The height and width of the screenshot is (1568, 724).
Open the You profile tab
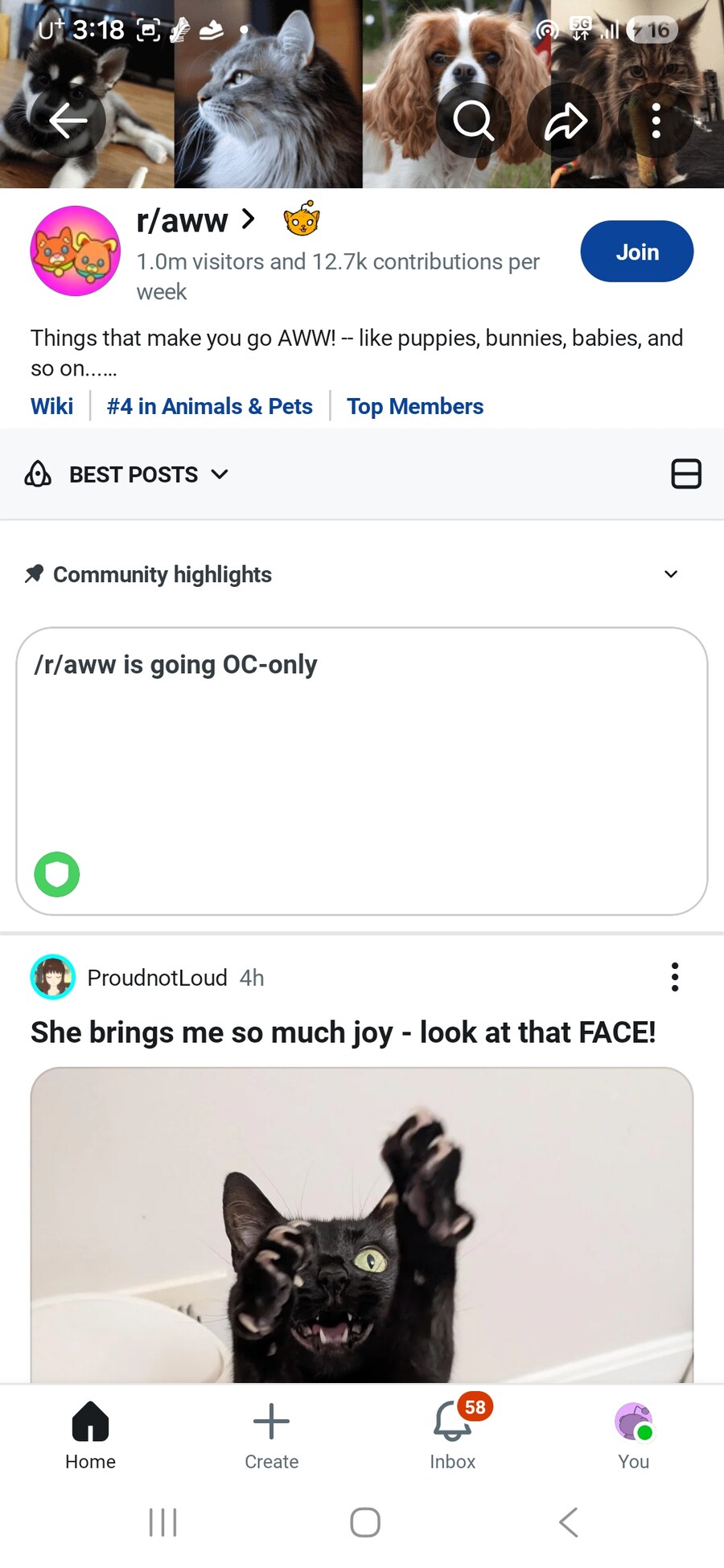(633, 1436)
